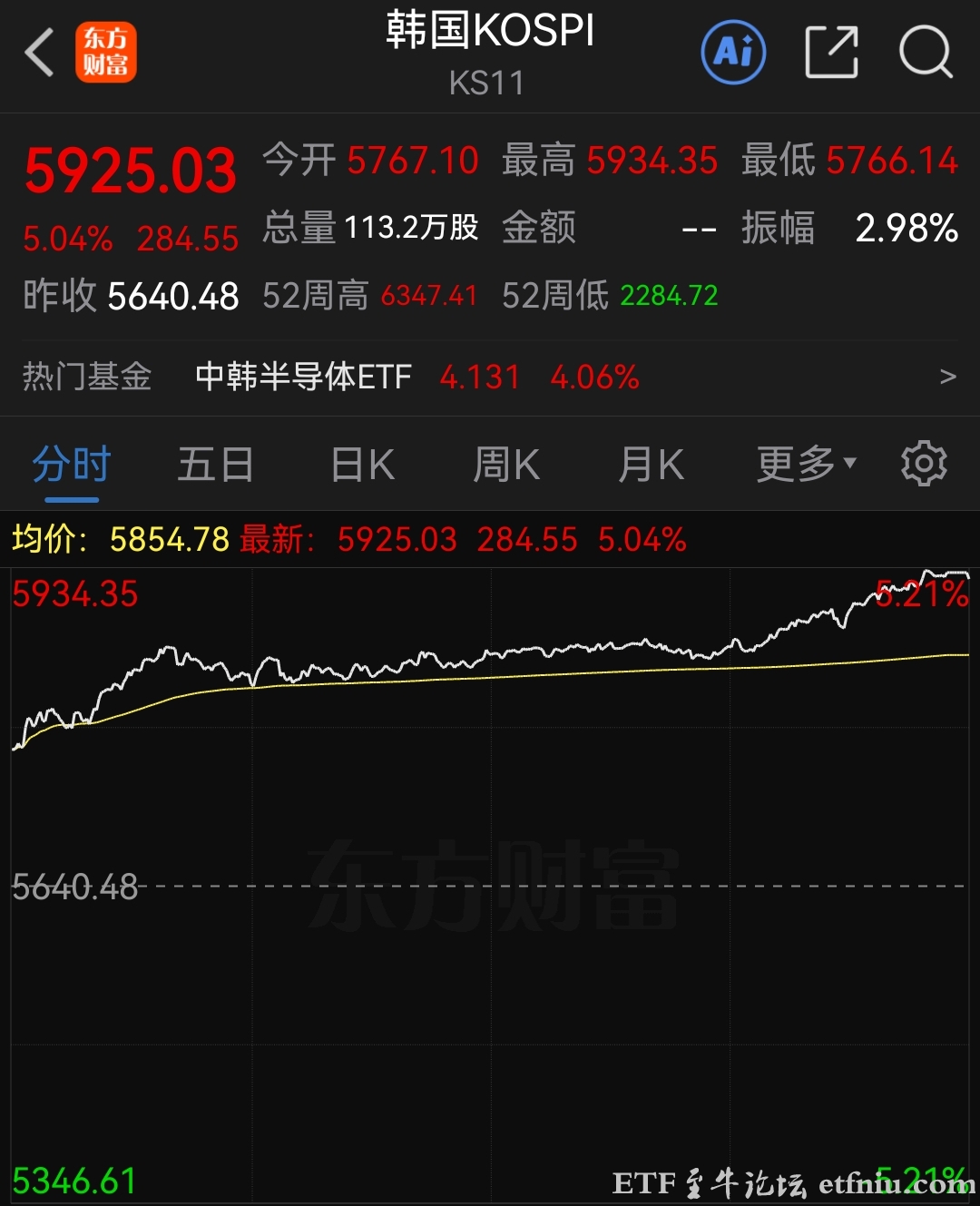Expand 热门基金 via the right chevron
980x1206 pixels.
coord(946,377)
